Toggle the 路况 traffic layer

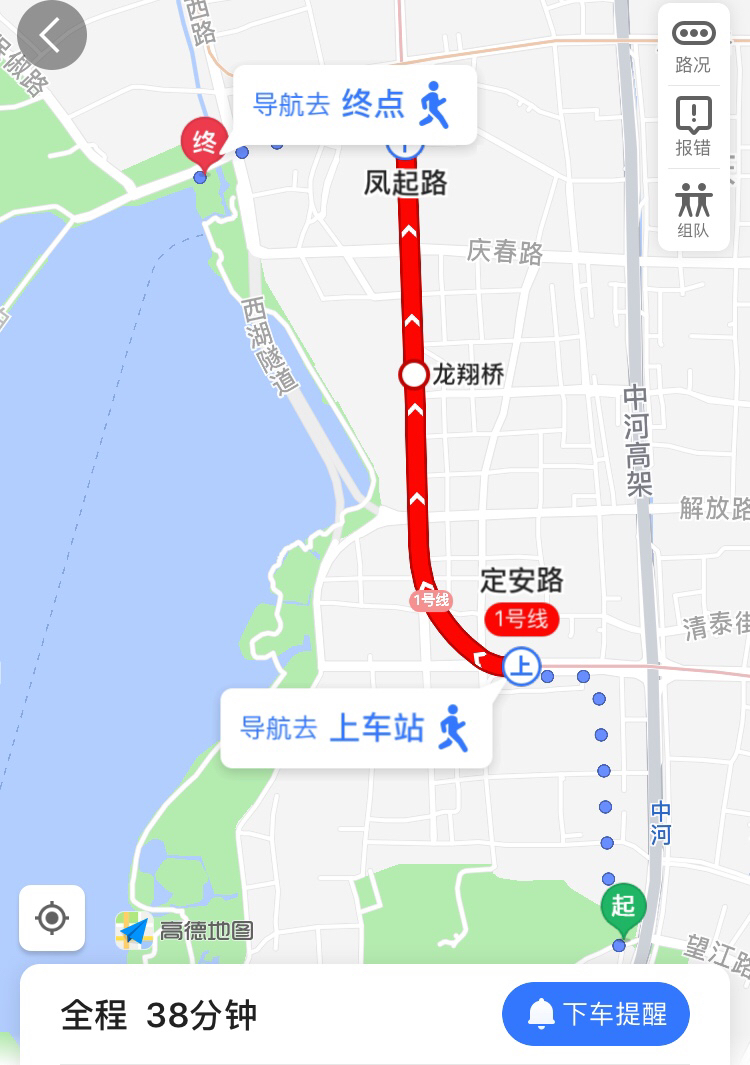(693, 46)
